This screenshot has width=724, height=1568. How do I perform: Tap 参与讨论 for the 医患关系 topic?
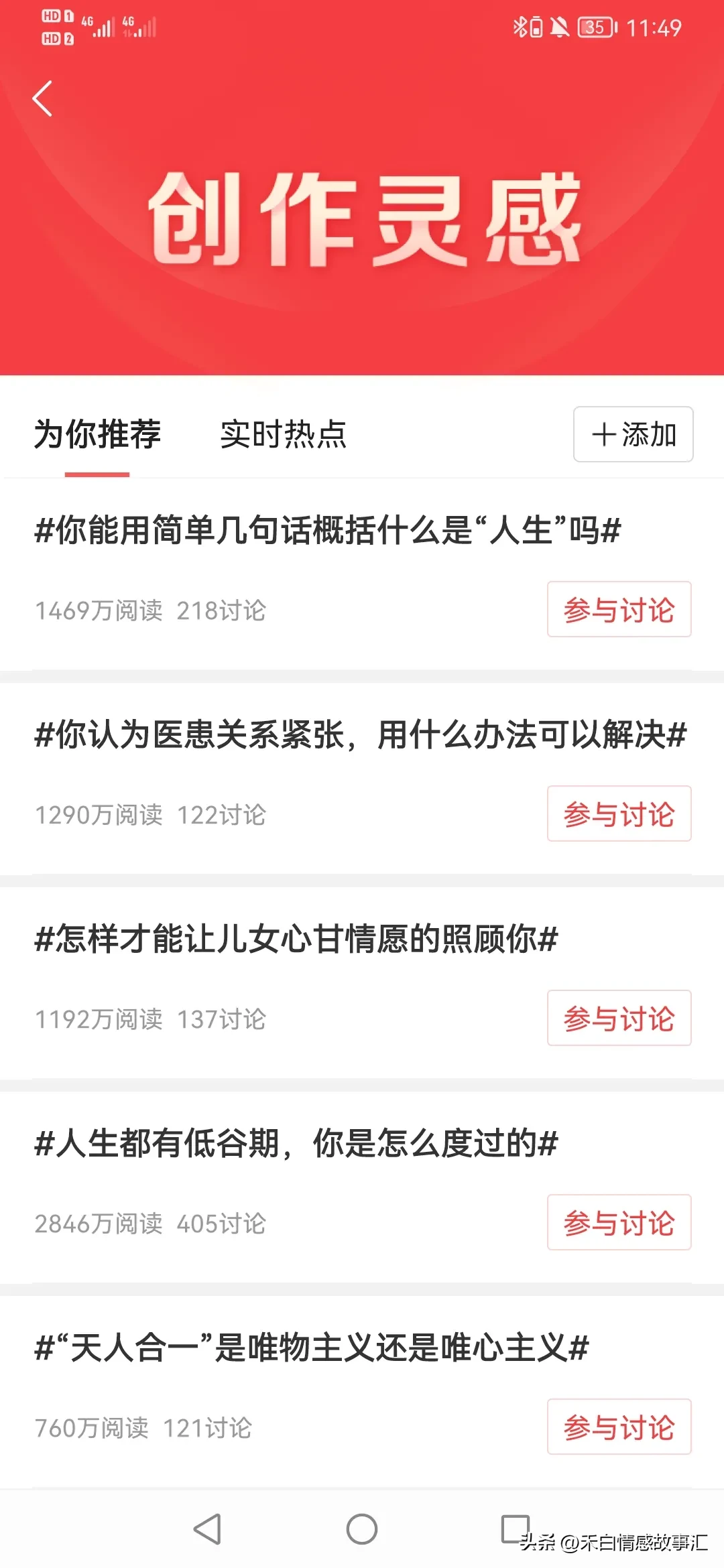pos(619,813)
